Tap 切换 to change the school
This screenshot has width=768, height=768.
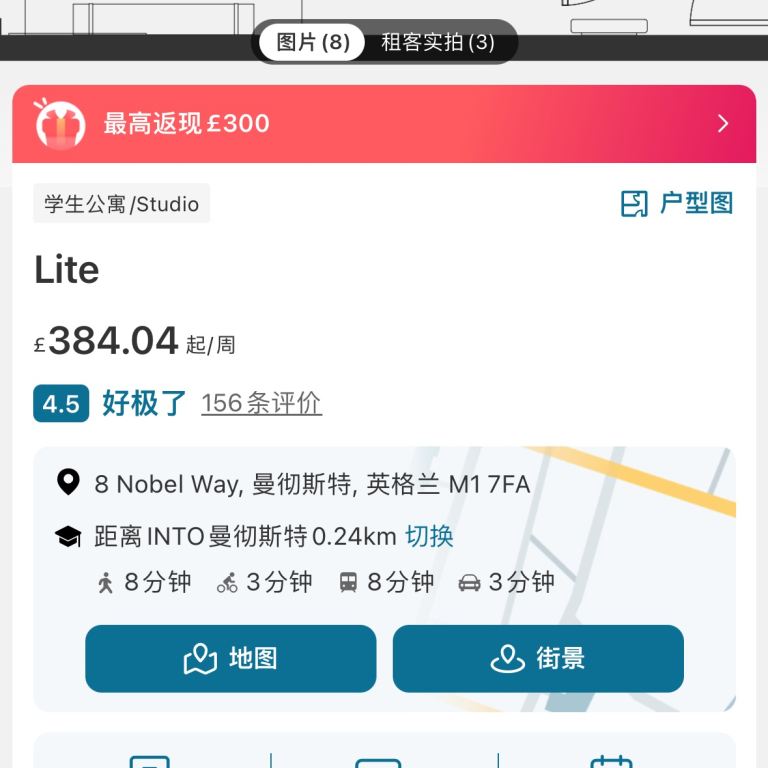(x=429, y=536)
